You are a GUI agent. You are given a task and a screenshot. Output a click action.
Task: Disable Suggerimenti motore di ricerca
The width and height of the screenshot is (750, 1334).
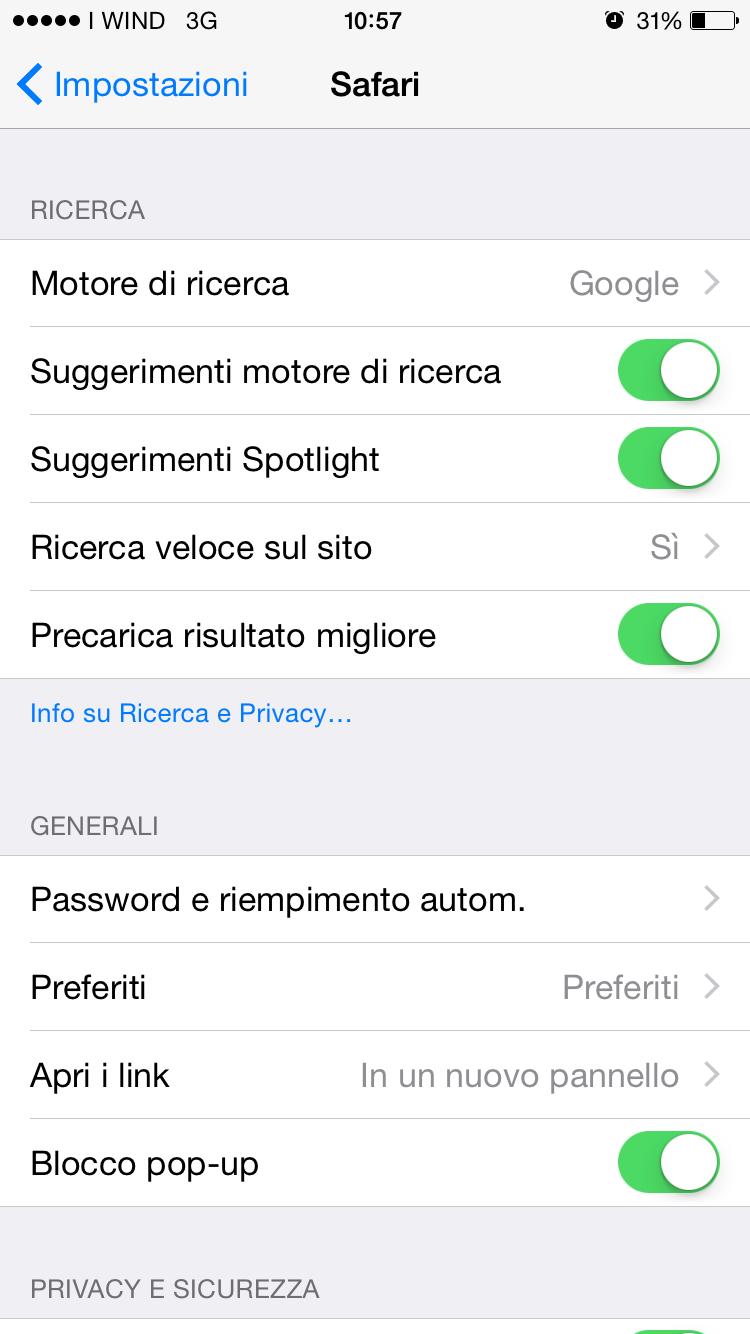coord(668,371)
